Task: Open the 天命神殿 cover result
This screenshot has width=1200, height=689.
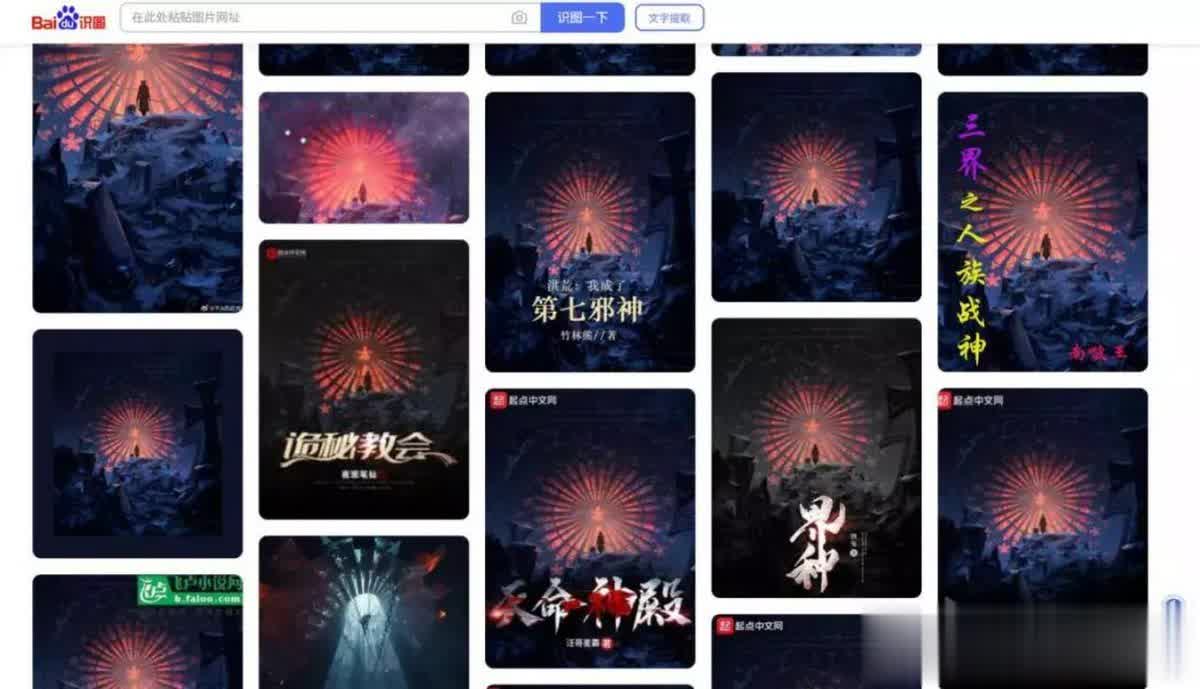Action: pyautogui.click(x=589, y=528)
